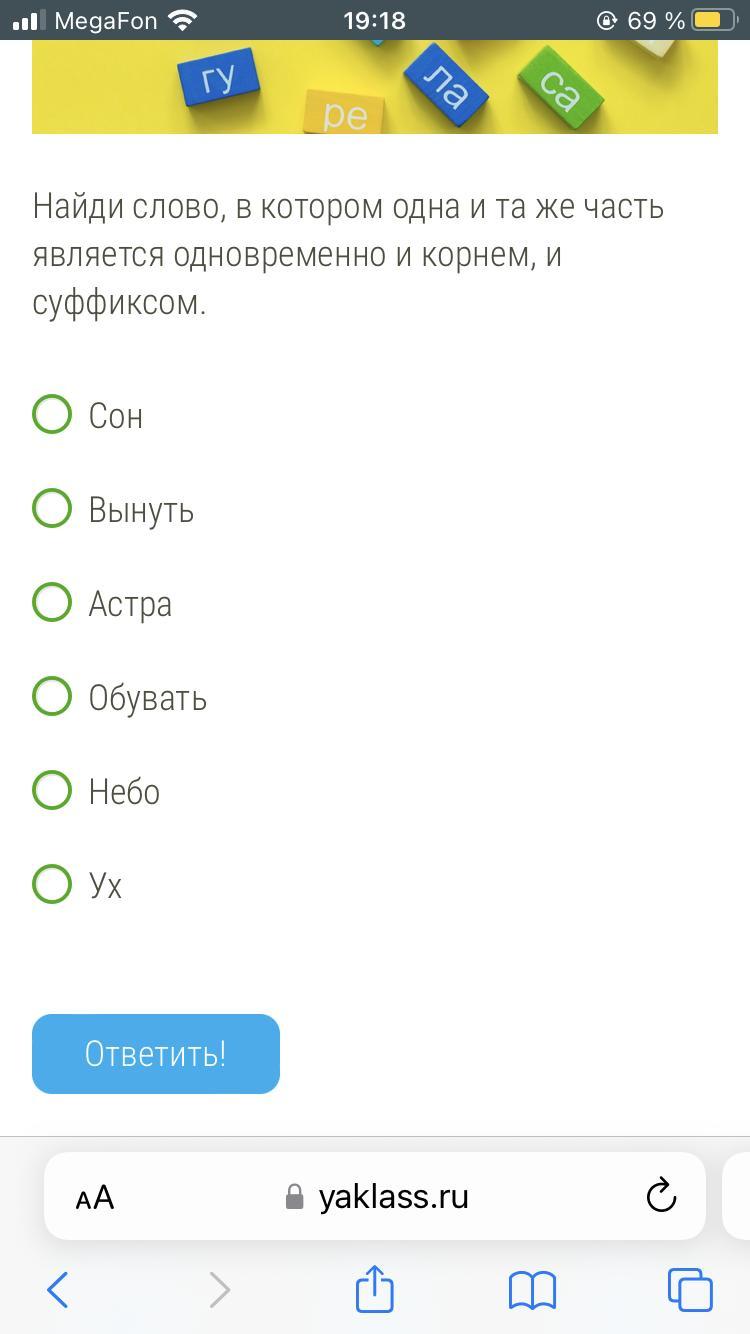This screenshot has height=1334, width=750.
Task: Show all open Safari tabs
Action: [690, 1290]
